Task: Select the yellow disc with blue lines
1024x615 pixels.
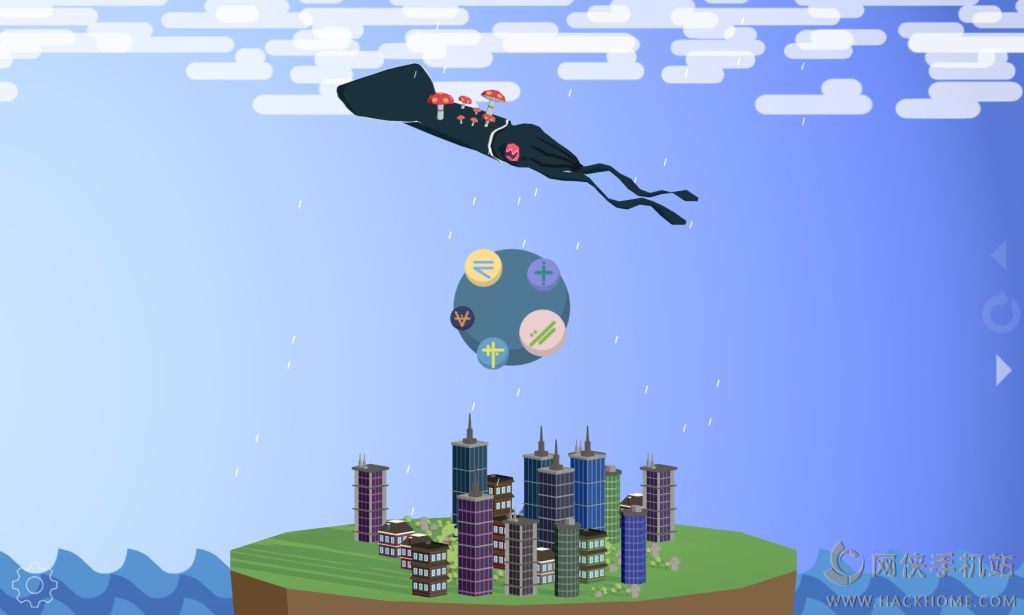Action: click(484, 267)
